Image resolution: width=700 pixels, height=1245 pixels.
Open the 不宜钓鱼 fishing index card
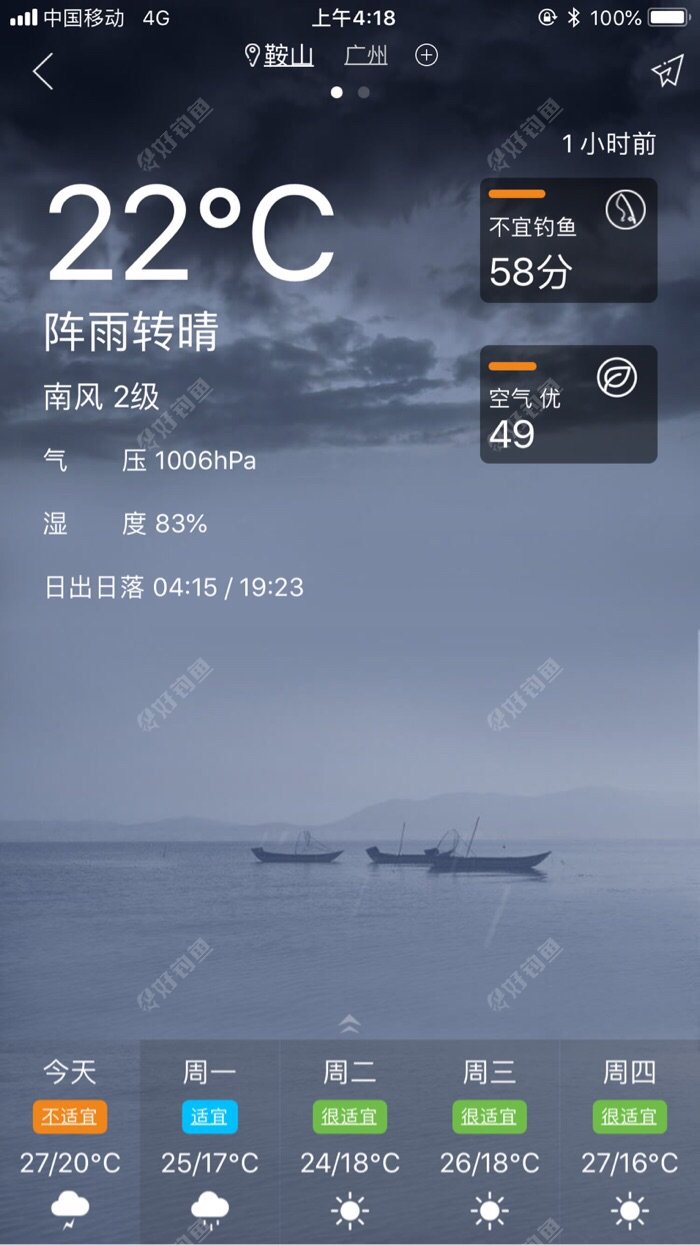click(568, 240)
